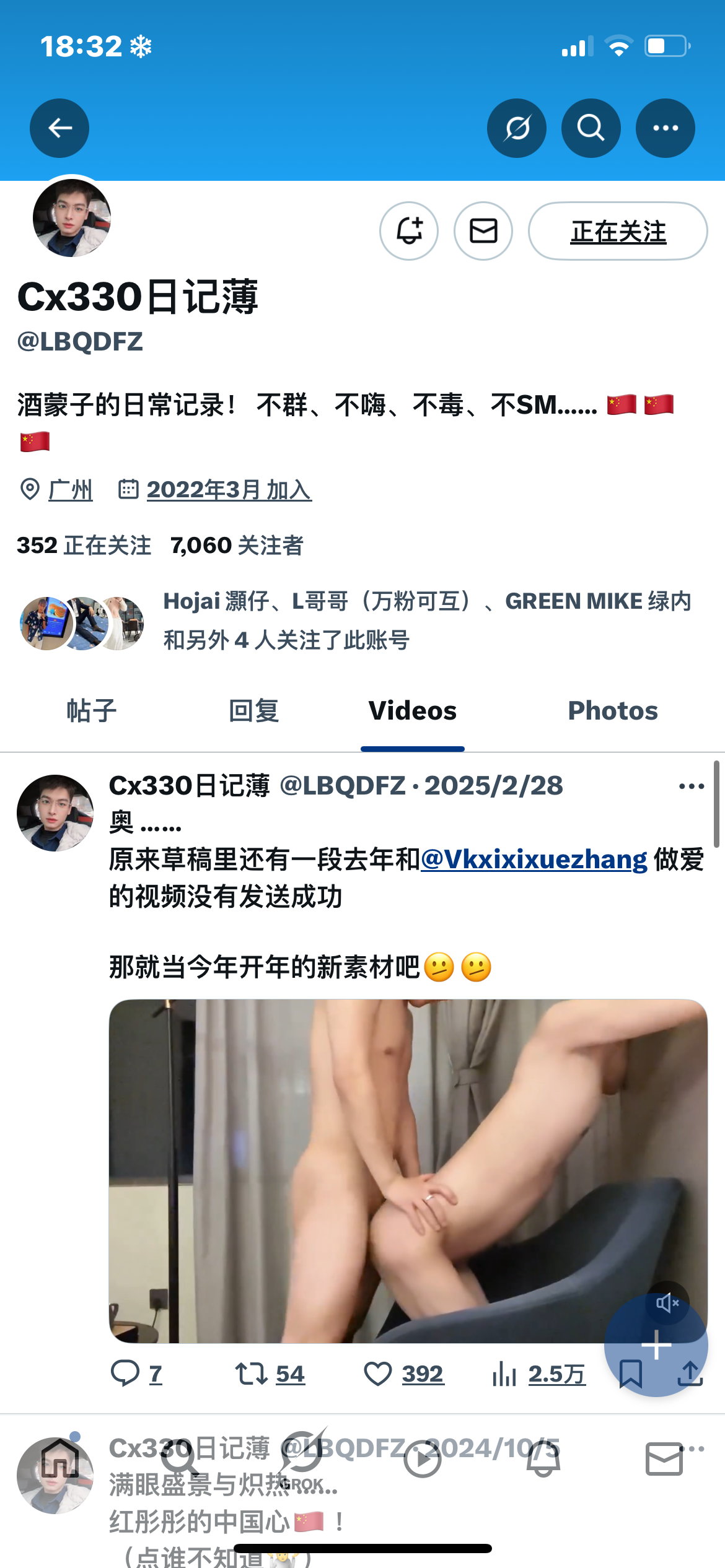The width and height of the screenshot is (725, 1568).
Task: Open the 广州 location link
Action: point(70,490)
